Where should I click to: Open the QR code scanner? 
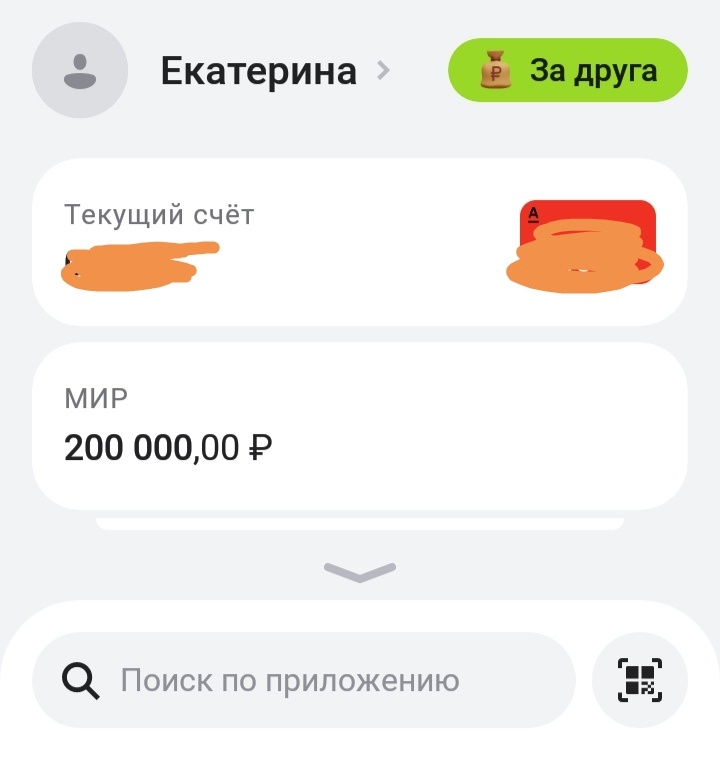(640, 680)
